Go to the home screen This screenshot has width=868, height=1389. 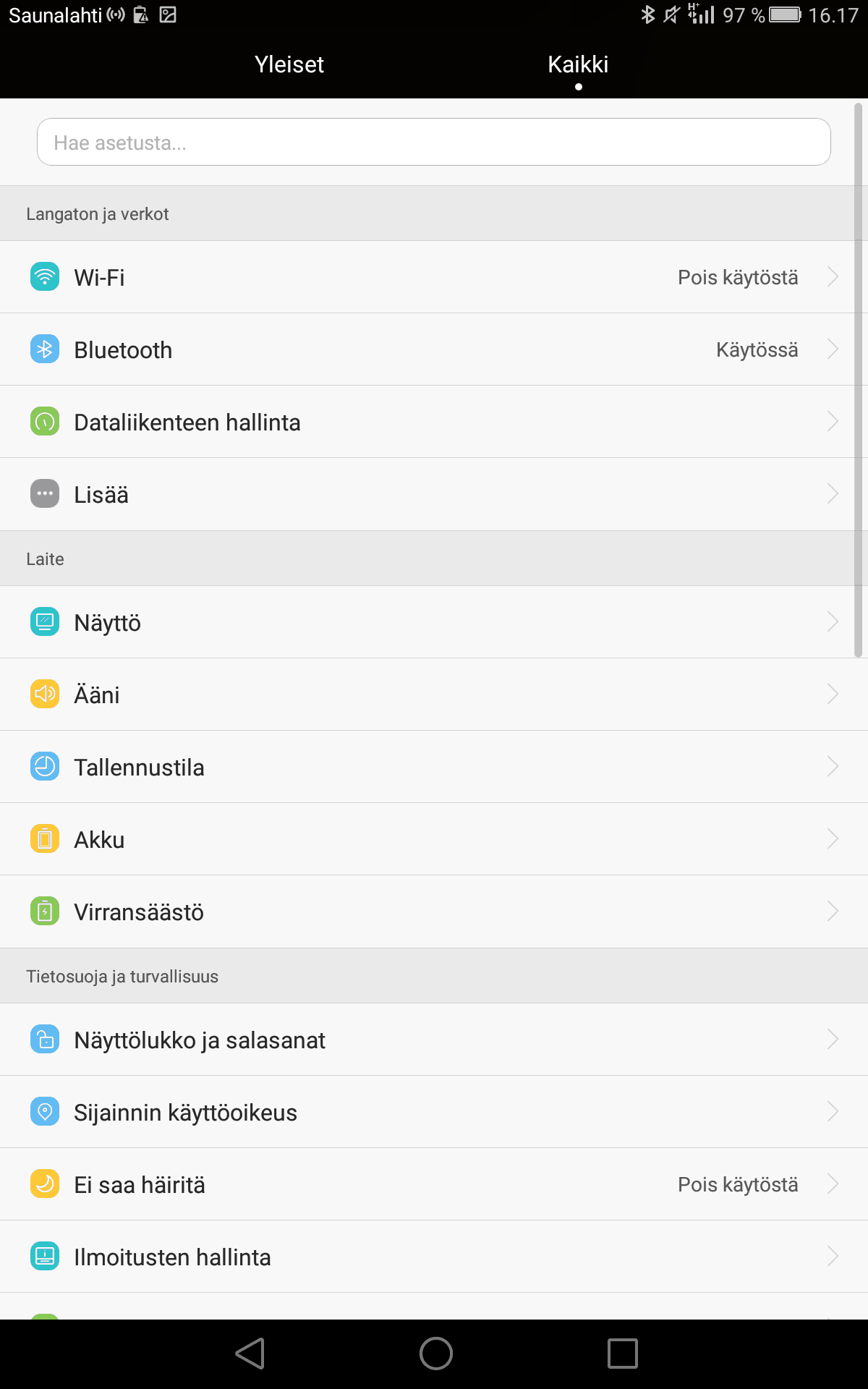(x=435, y=1353)
